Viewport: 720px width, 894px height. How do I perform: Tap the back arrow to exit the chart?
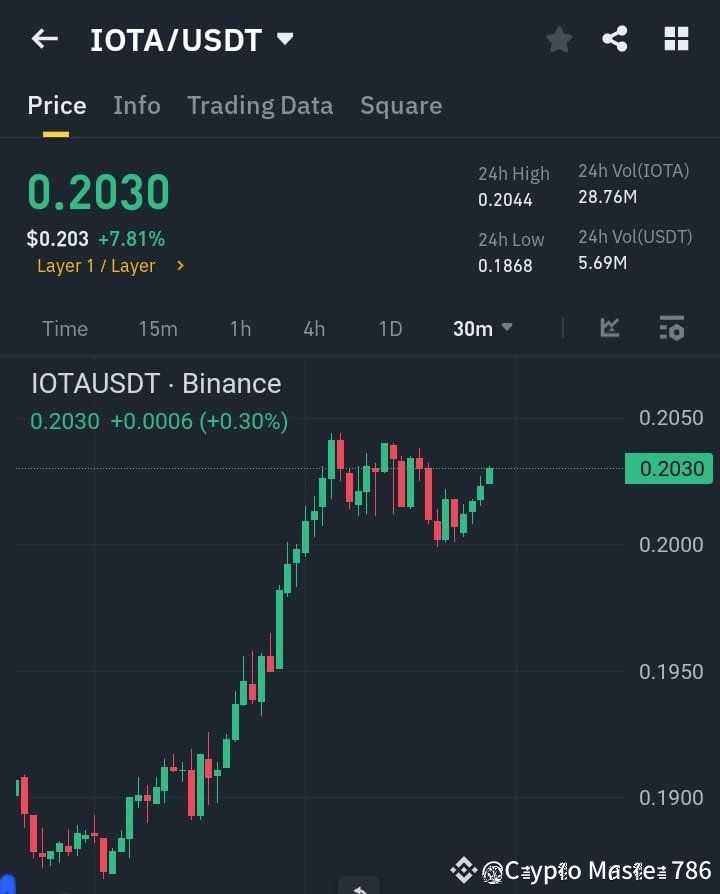[43, 38]
